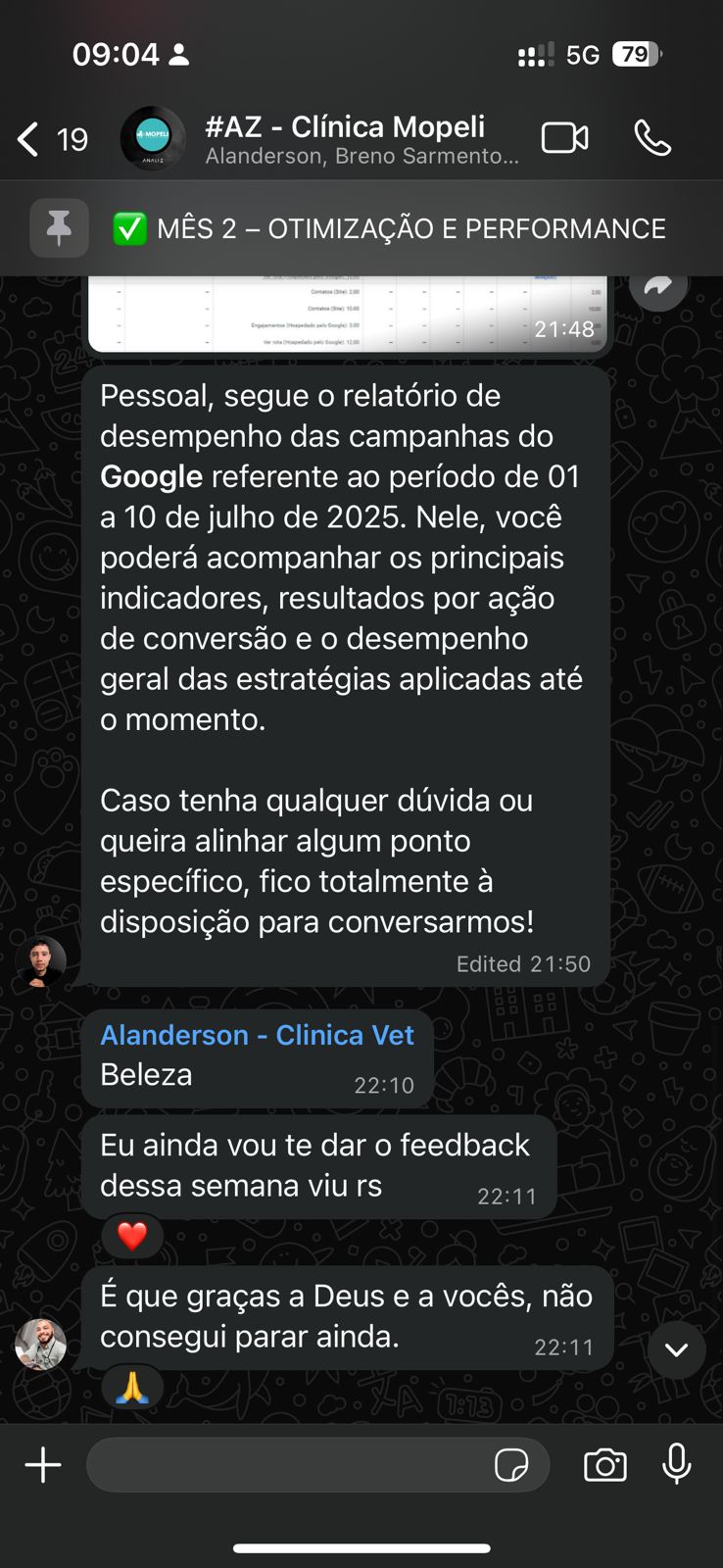Open the attachment plus menu
Screen dimensions: 723x1568
[43, 1465]
